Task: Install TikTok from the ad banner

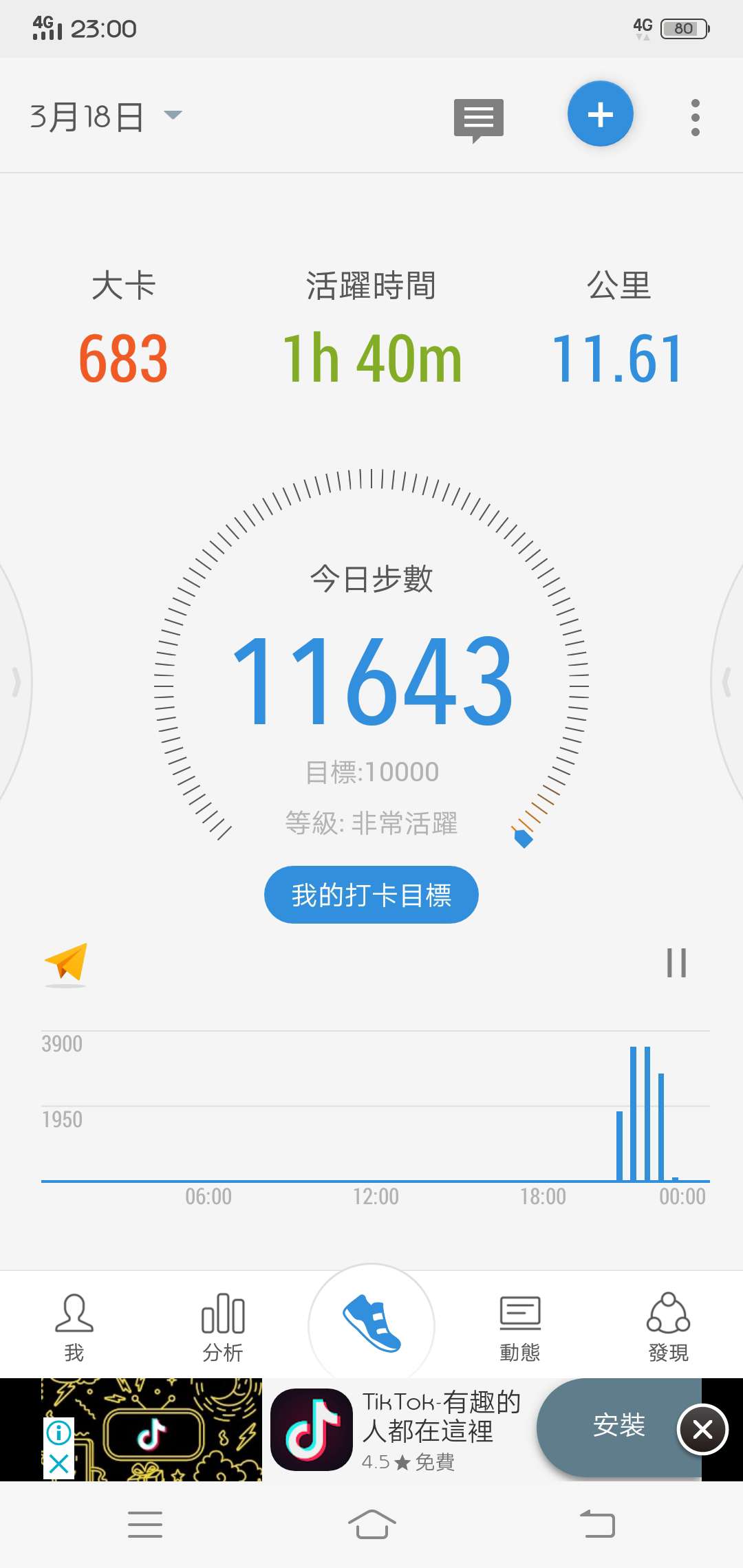Action: pyautogui.click(x=618, y=1426)
